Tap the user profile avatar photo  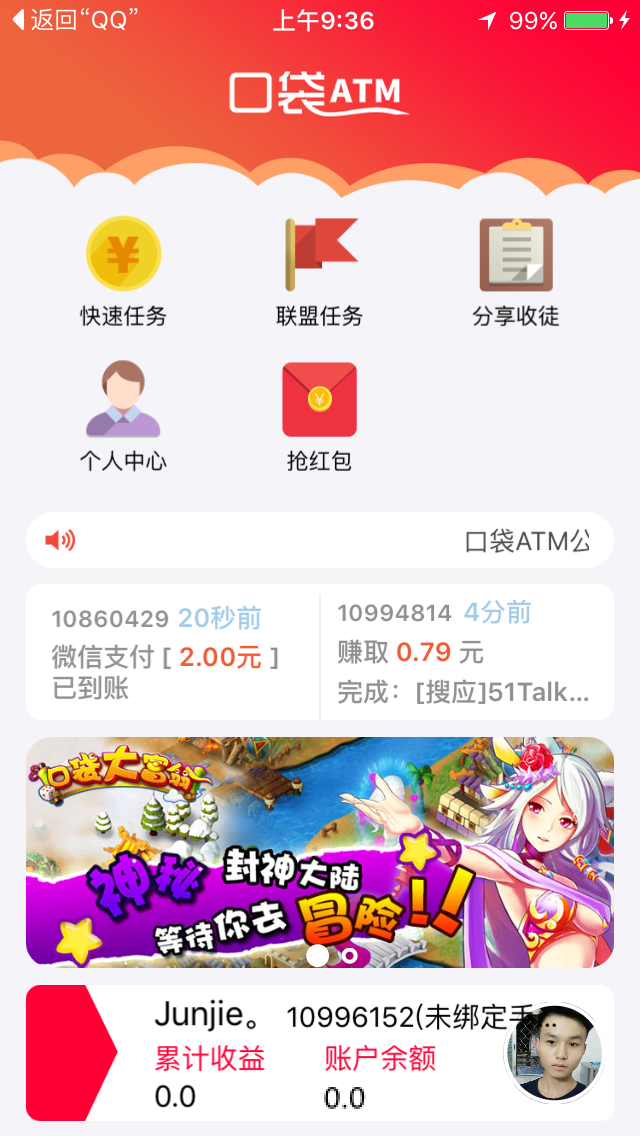[554, 1052]
